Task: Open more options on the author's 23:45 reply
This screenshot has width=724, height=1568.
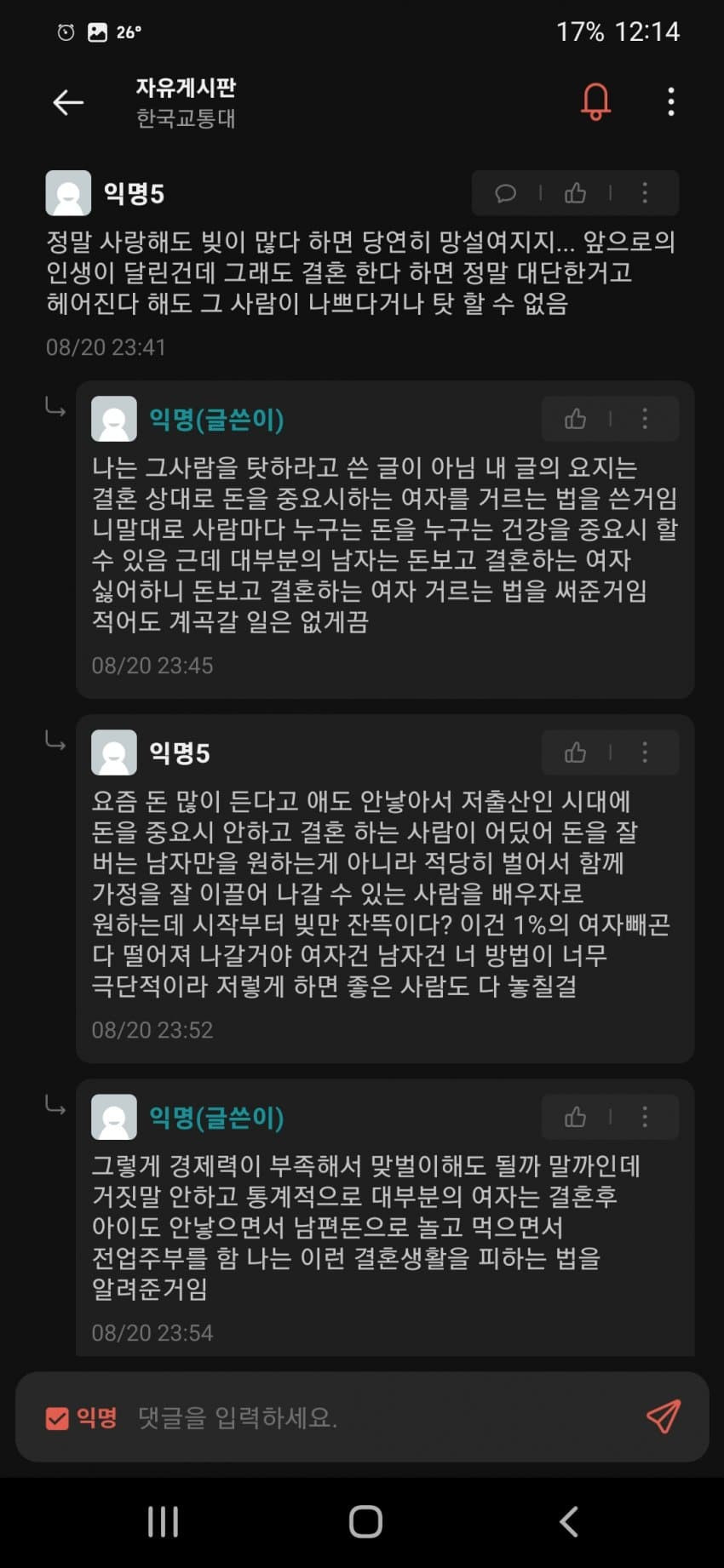Action: (645, 419)
